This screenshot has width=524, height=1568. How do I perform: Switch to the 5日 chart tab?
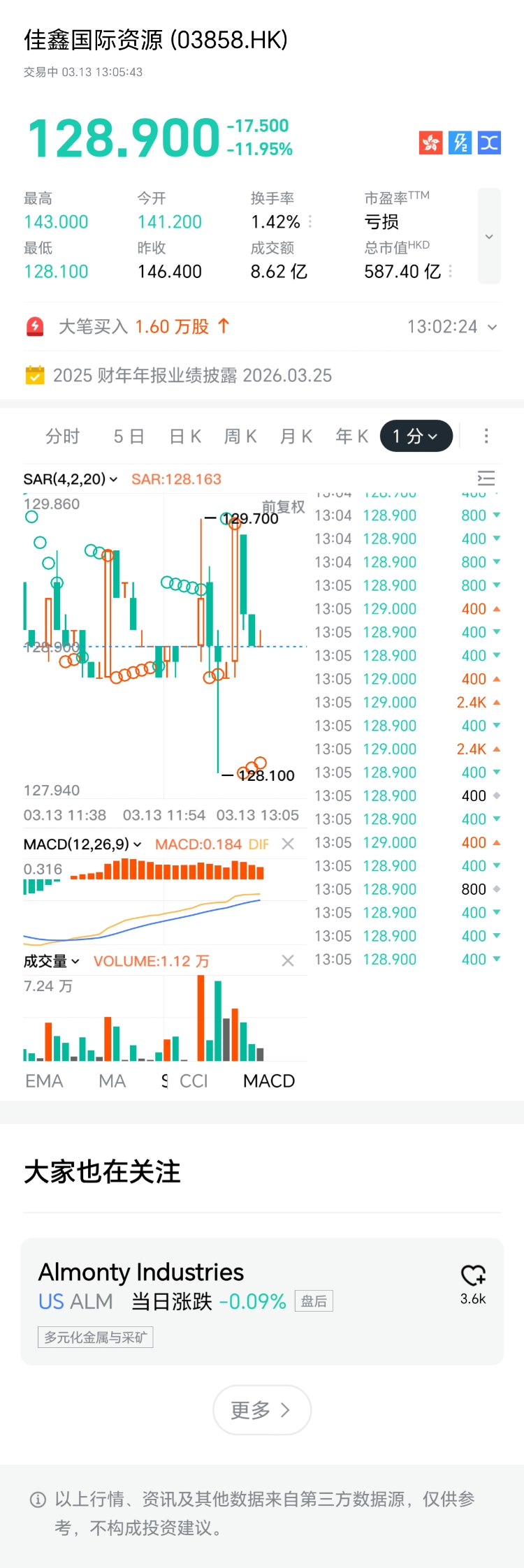tap(129, 437)
